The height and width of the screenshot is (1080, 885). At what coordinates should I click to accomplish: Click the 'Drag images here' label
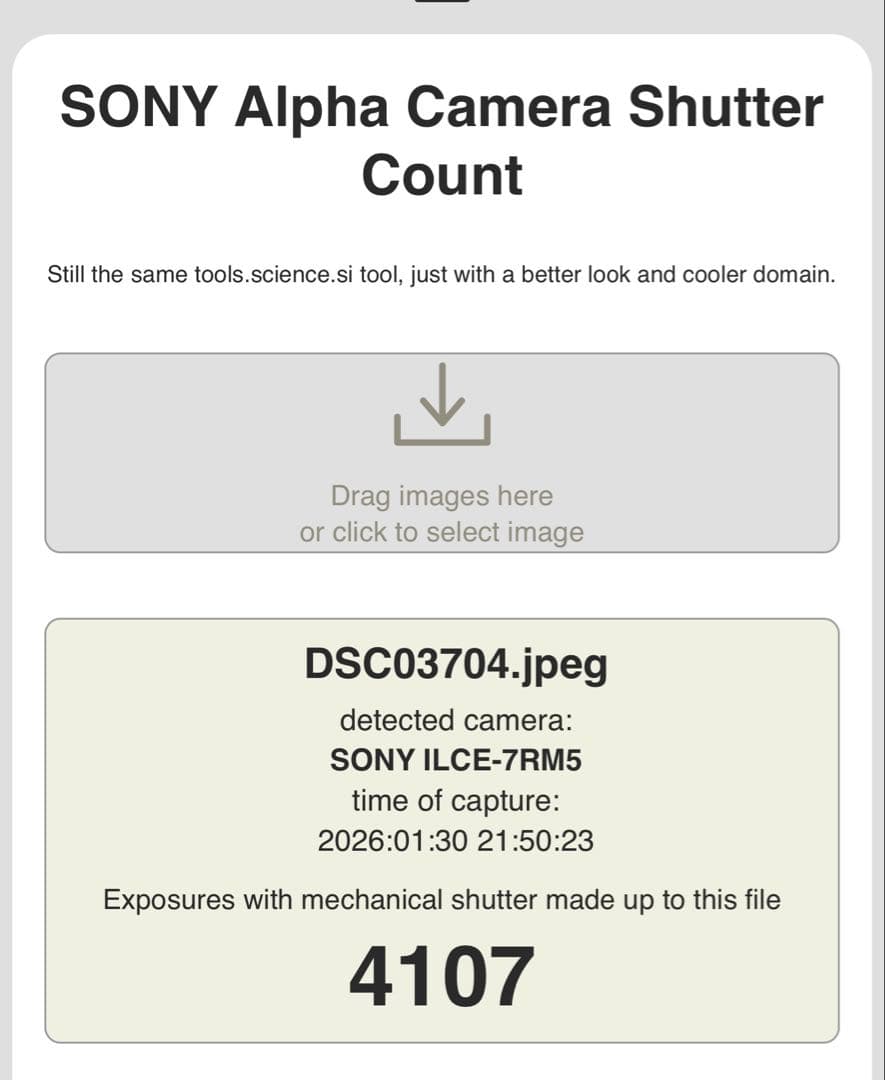tap(442, 495)
